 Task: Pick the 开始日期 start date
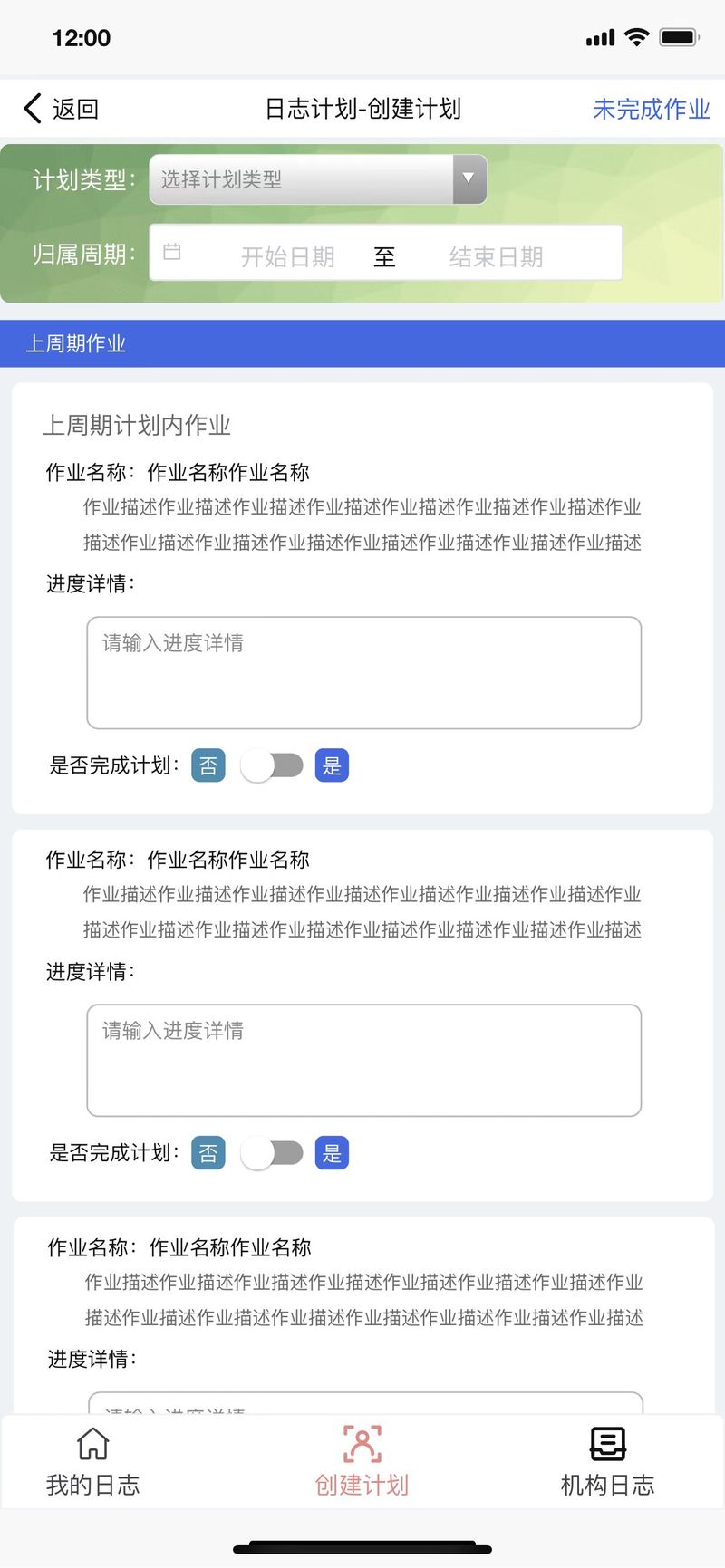(x=288, y=257)
